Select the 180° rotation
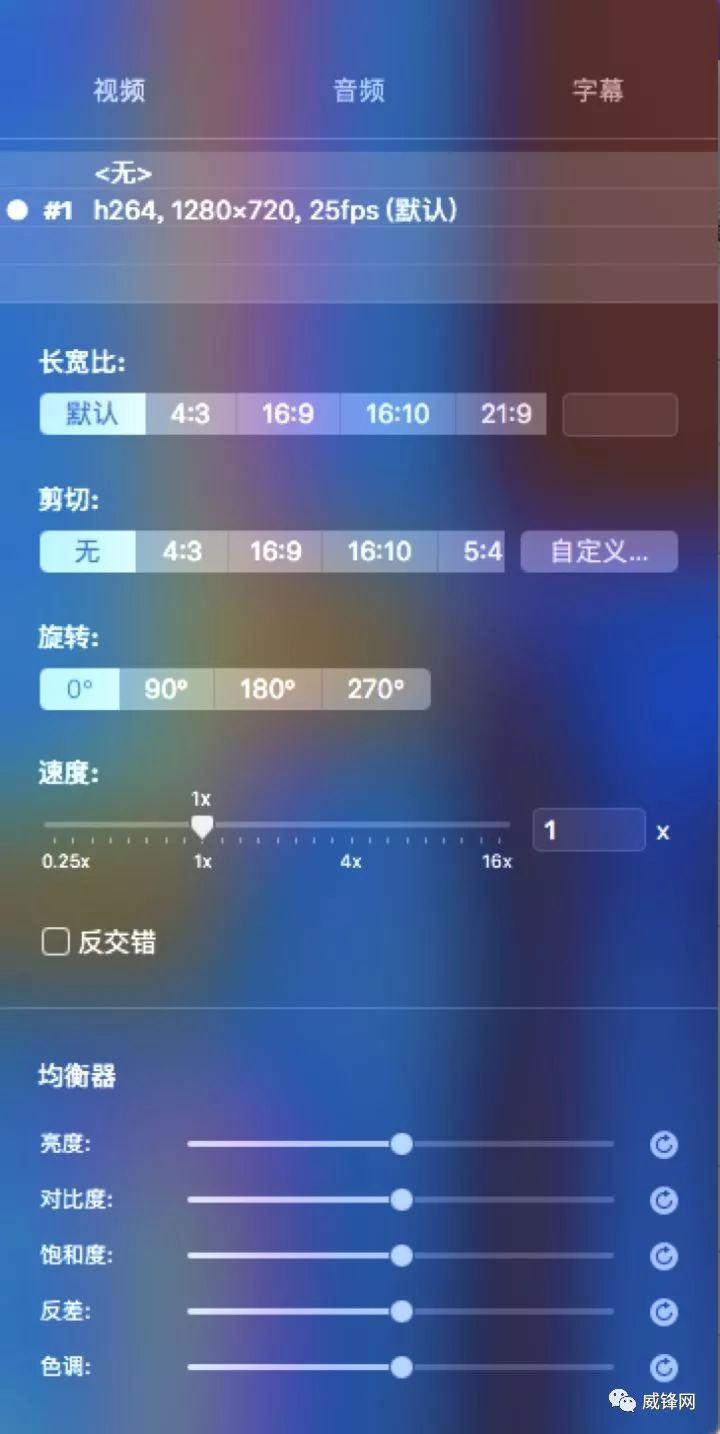Viewport: 720px width, 1434px height. tap(267, 690)
